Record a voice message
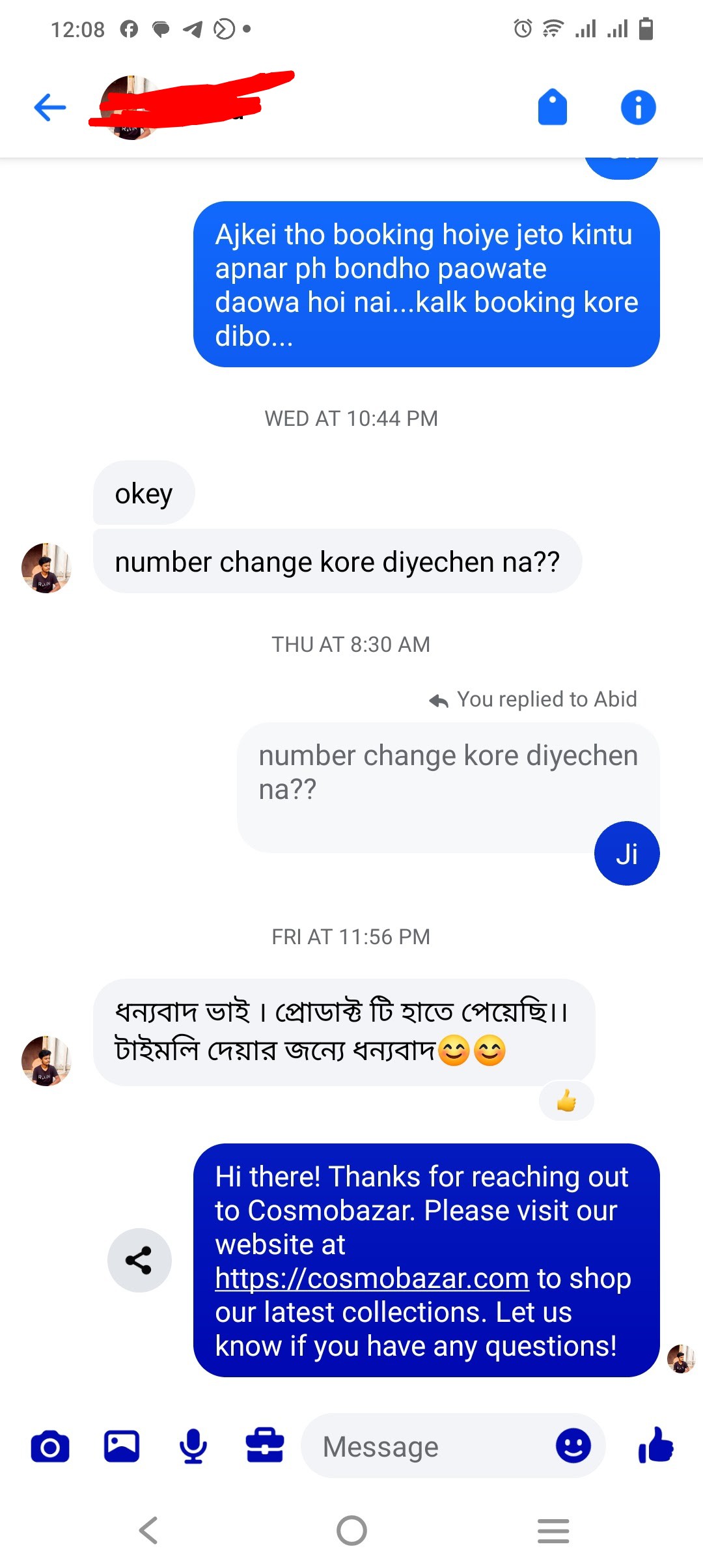The image size is (703, 1568). (x=193, y=1447)
